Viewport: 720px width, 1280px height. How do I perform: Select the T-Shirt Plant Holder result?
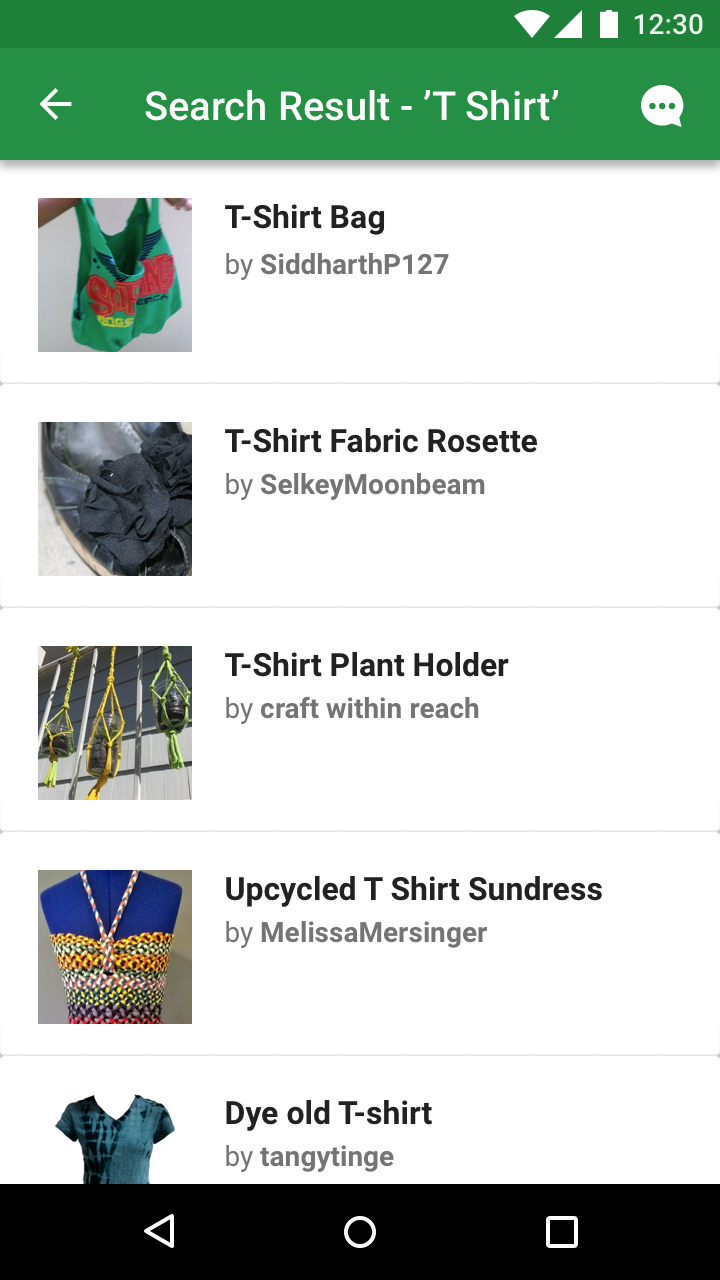pyautogui.click(x=360, y=721)
